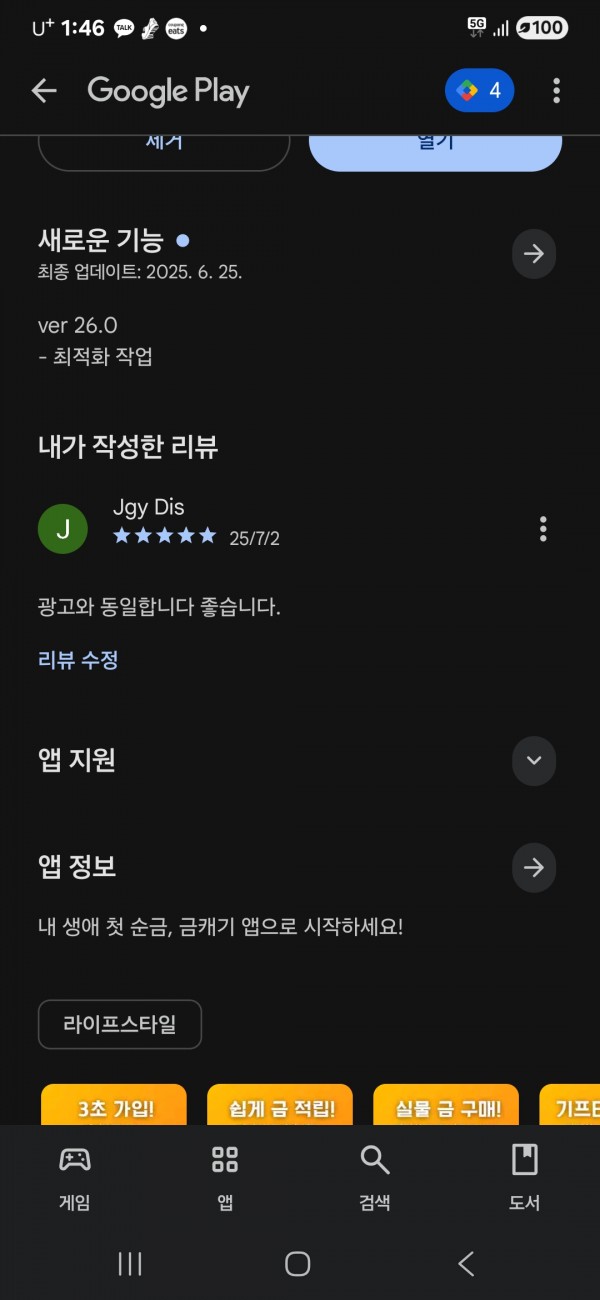Open the 3초 가입! screenshot
Viewport: 600px width, 1300px height.
tap(114, 1105)
